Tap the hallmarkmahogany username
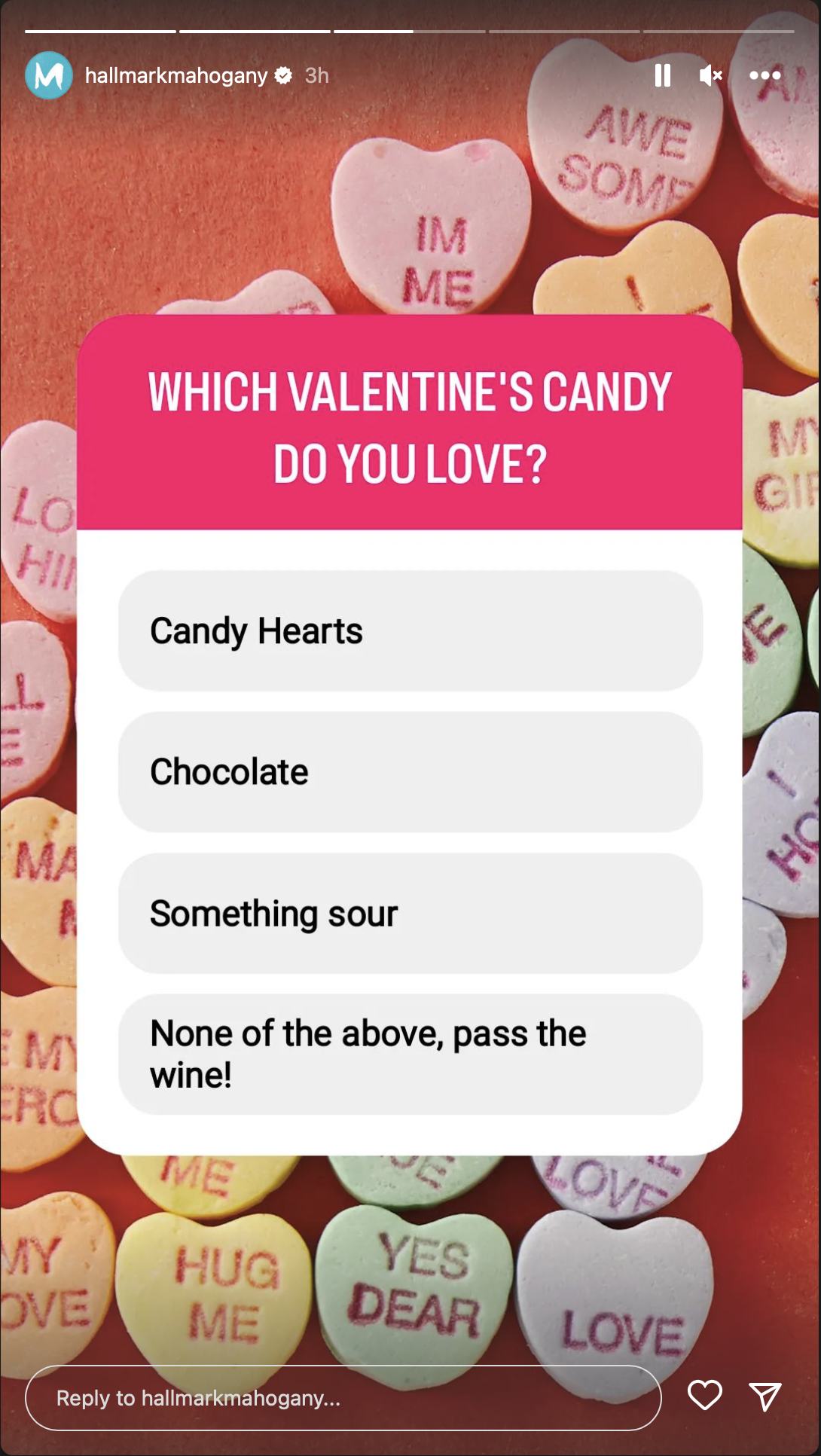This screenshot has height=1456, width=821. point(176,75)
